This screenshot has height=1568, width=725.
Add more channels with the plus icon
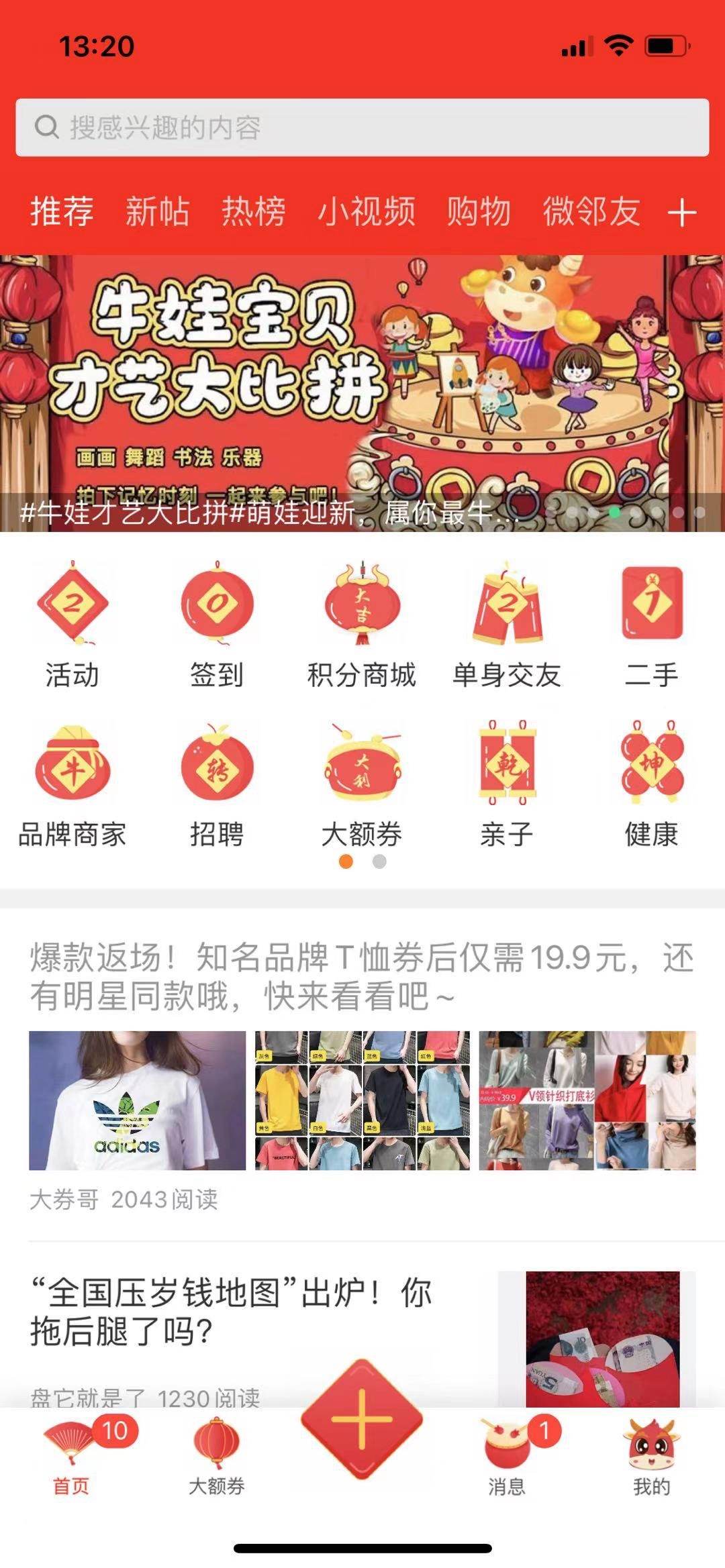[x=682, y=213]
